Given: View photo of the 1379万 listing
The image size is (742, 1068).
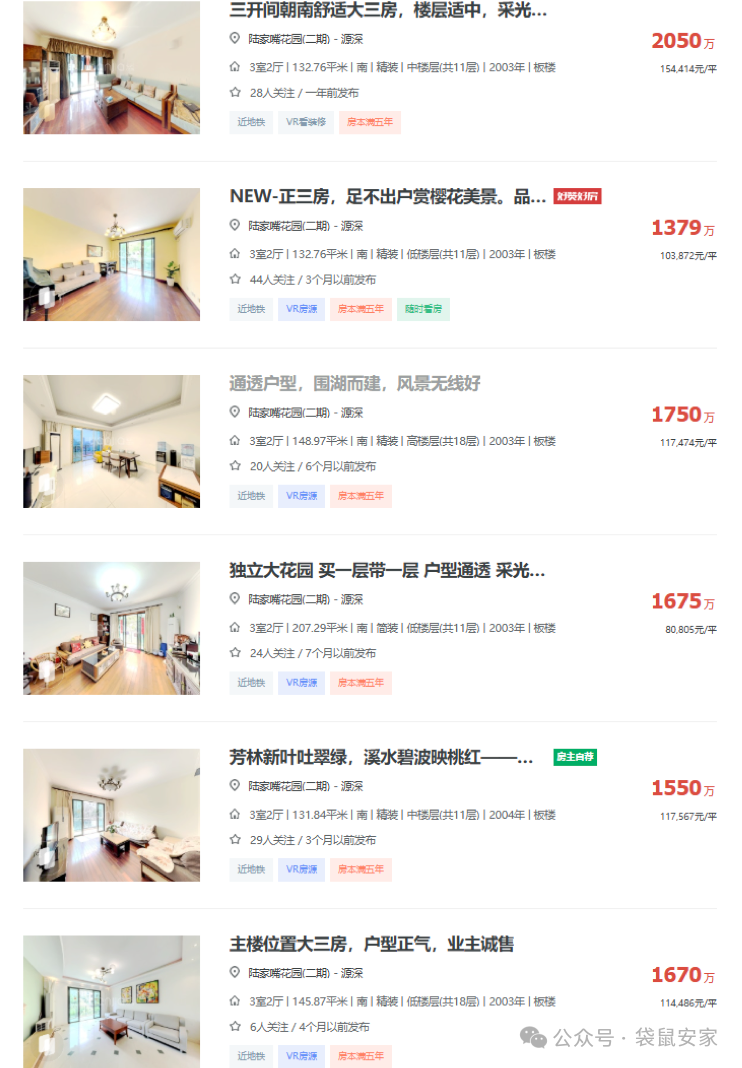Looking at the screenshot, I should [x=111, y=254].
